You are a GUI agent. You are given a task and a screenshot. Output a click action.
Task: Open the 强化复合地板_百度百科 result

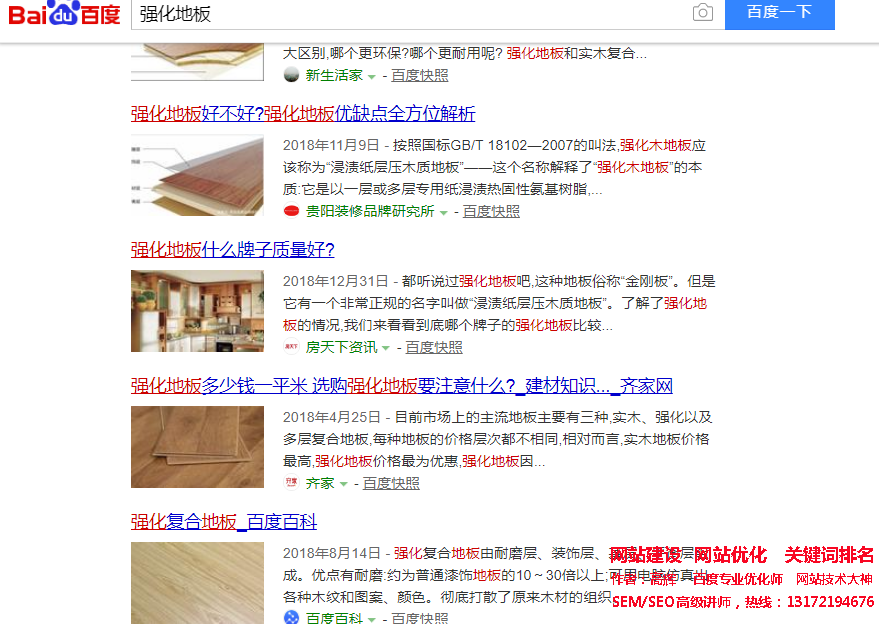tap(224, 522)
